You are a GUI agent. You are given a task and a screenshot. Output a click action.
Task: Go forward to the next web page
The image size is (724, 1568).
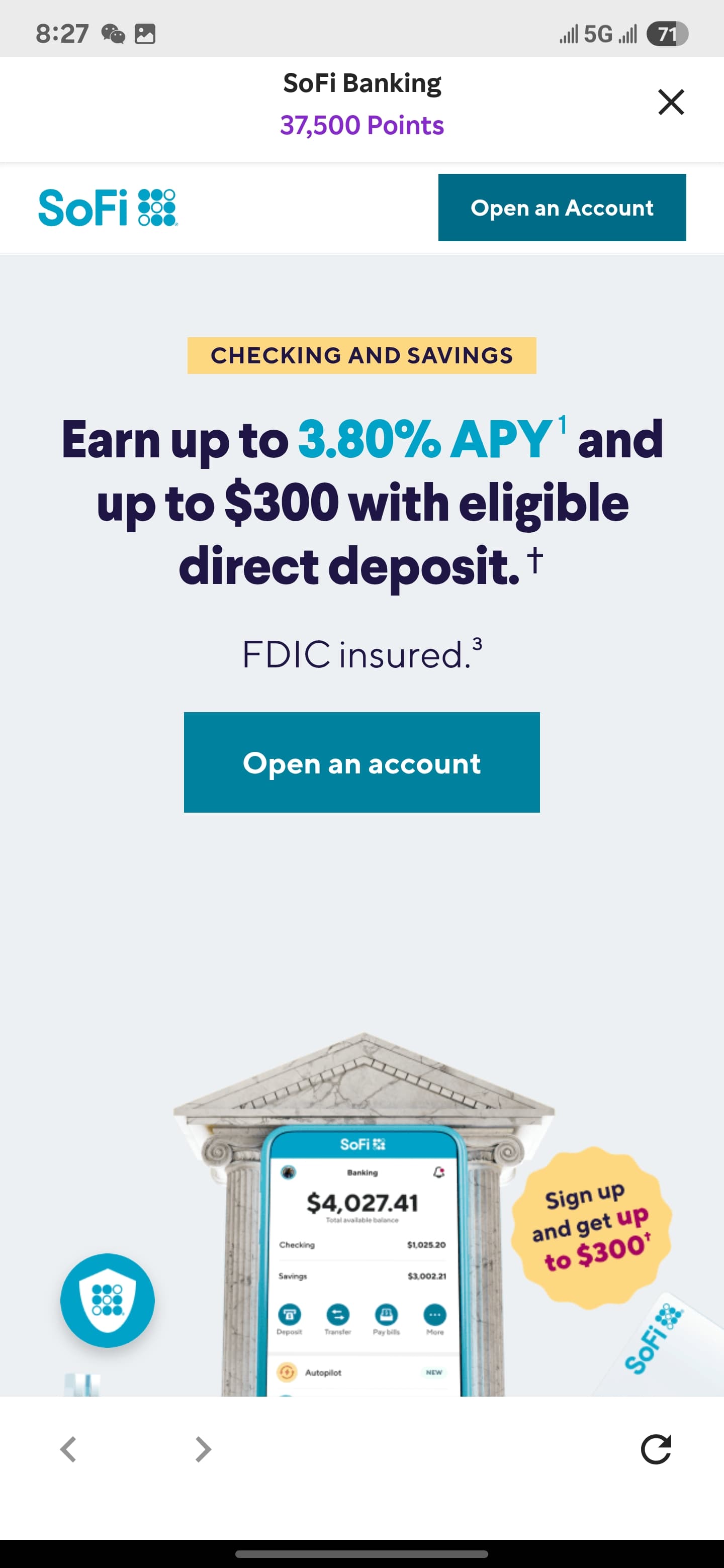(203, 1449)
